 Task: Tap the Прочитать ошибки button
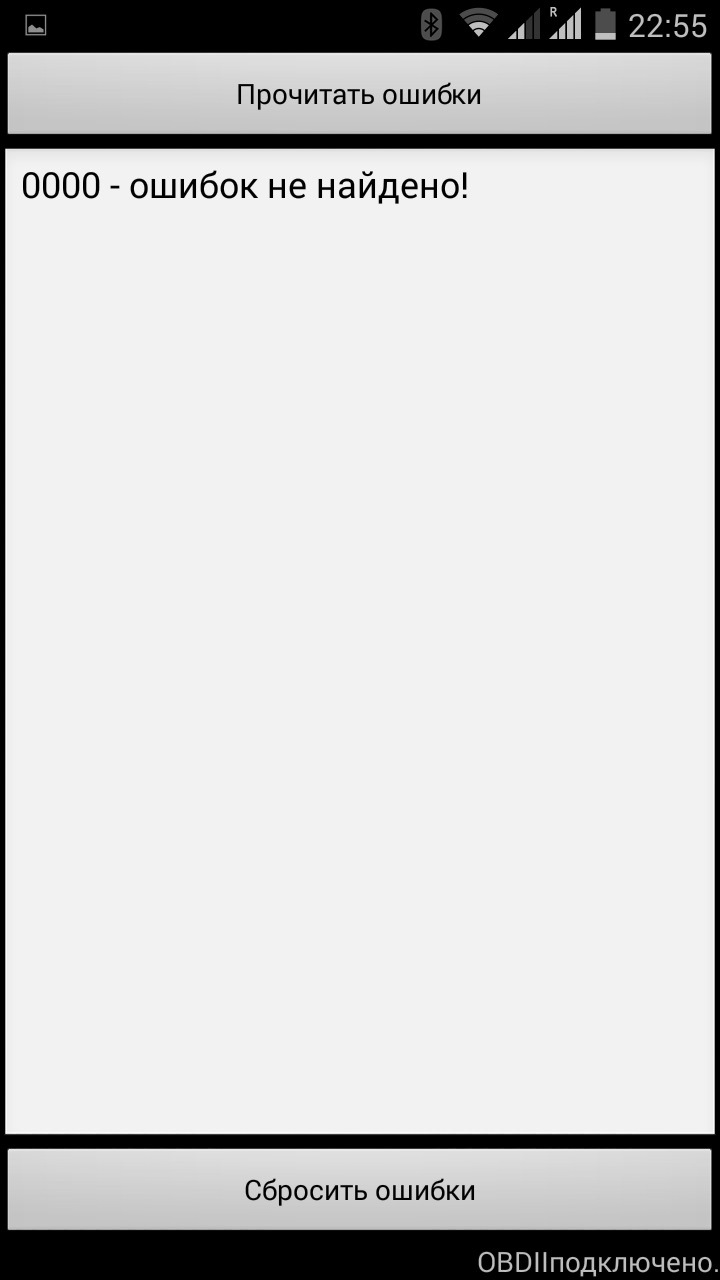(359, 94)
